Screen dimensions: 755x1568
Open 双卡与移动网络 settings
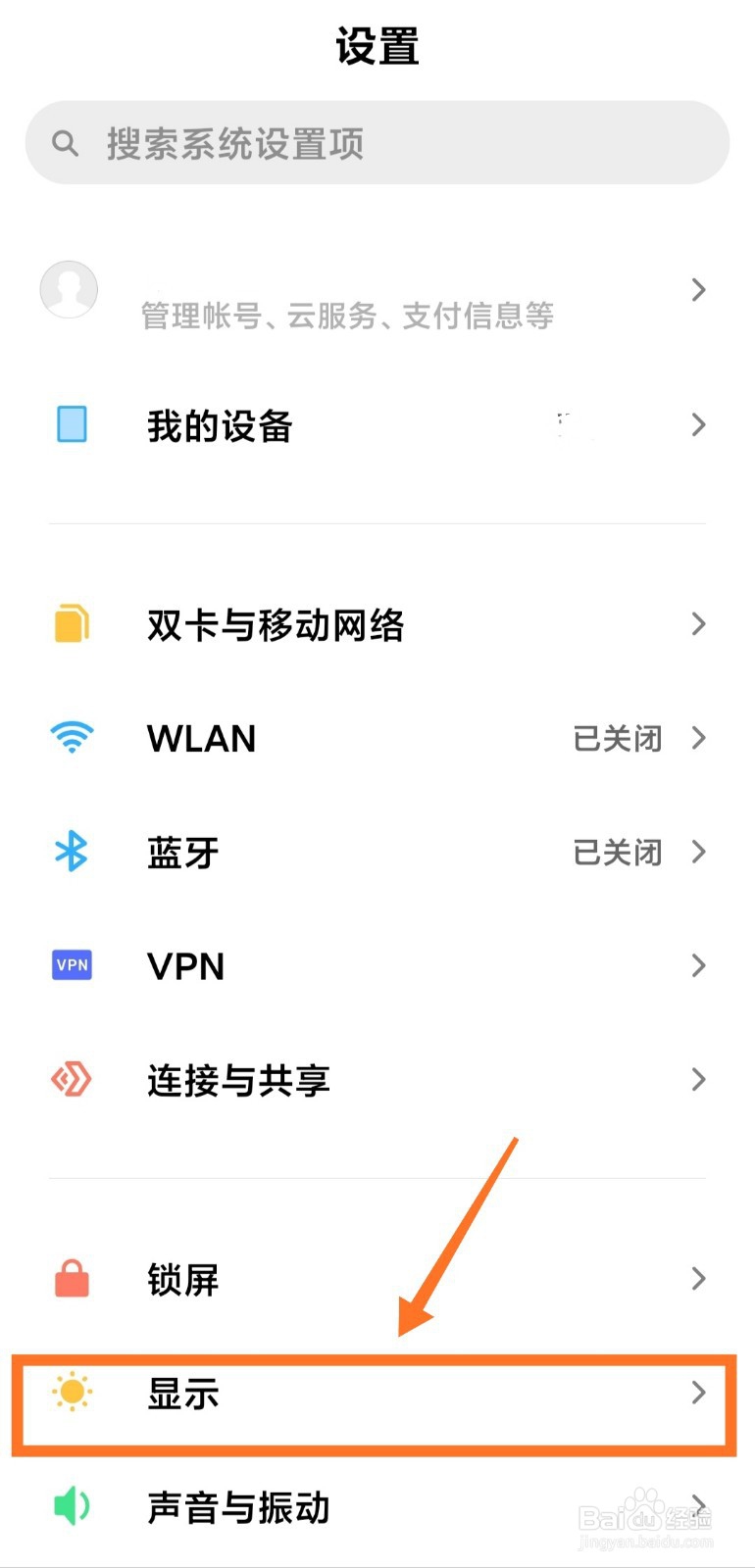[x=377, y=624]
